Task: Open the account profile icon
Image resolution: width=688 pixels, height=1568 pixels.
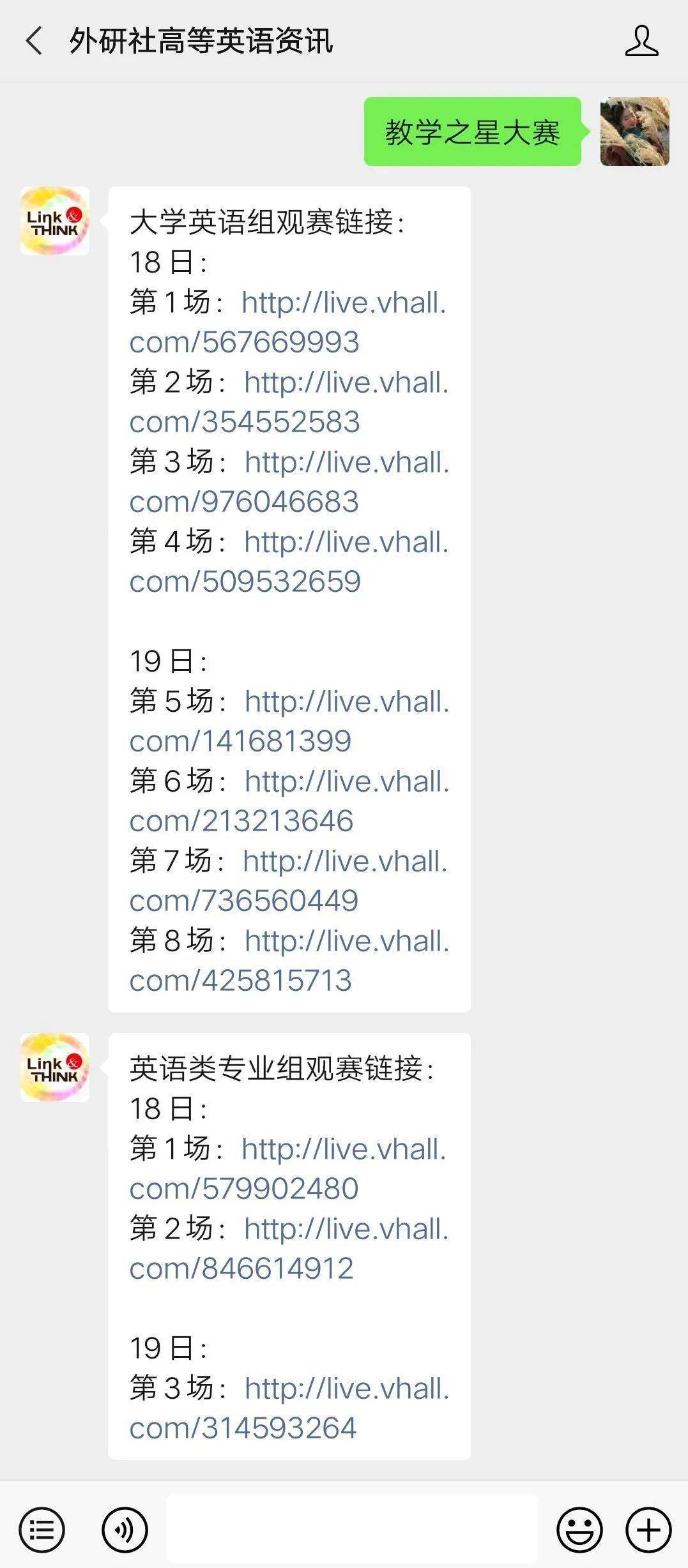Action: coord(641,41)
